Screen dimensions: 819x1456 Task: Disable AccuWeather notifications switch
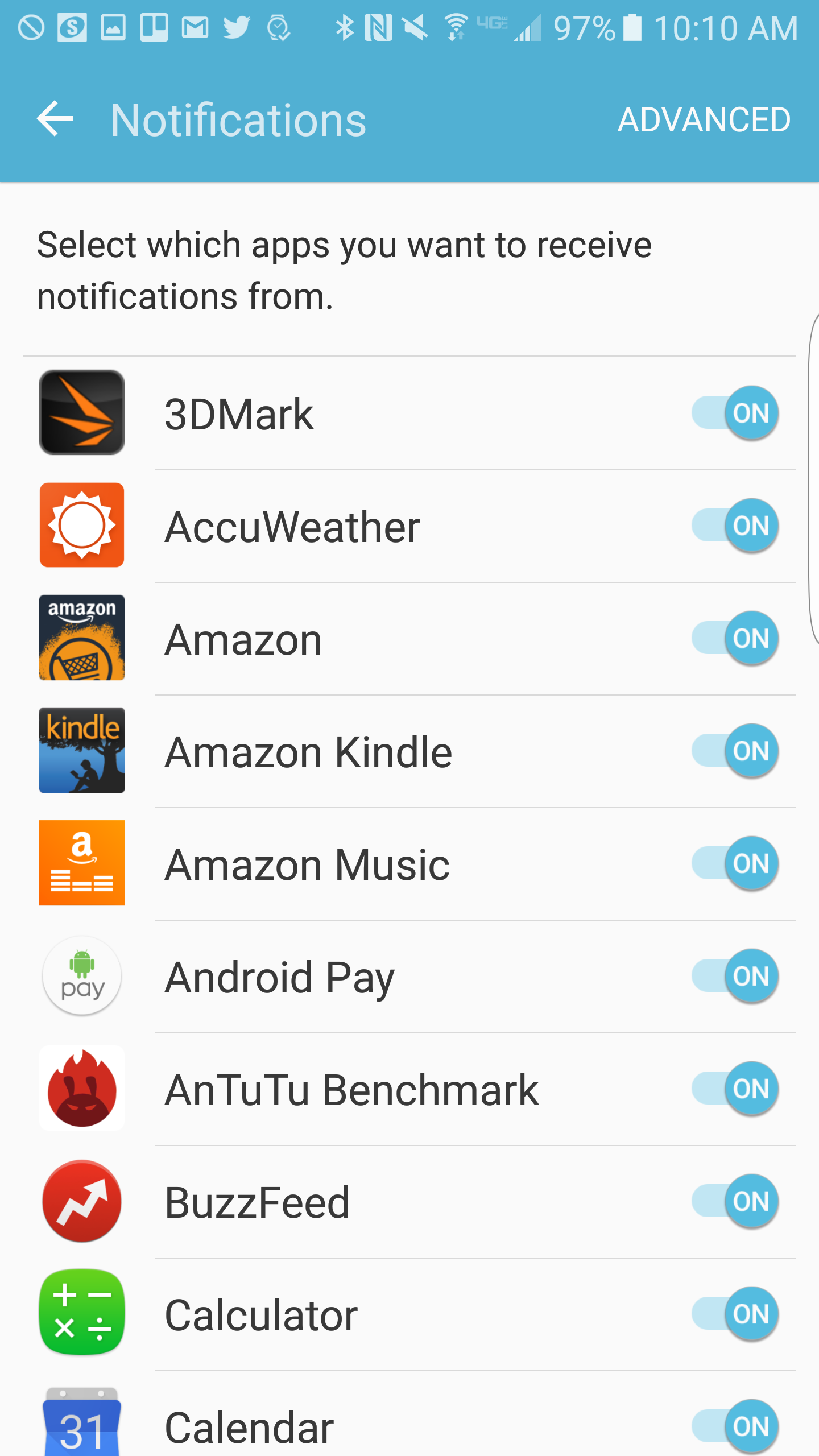tap(735, 526)
